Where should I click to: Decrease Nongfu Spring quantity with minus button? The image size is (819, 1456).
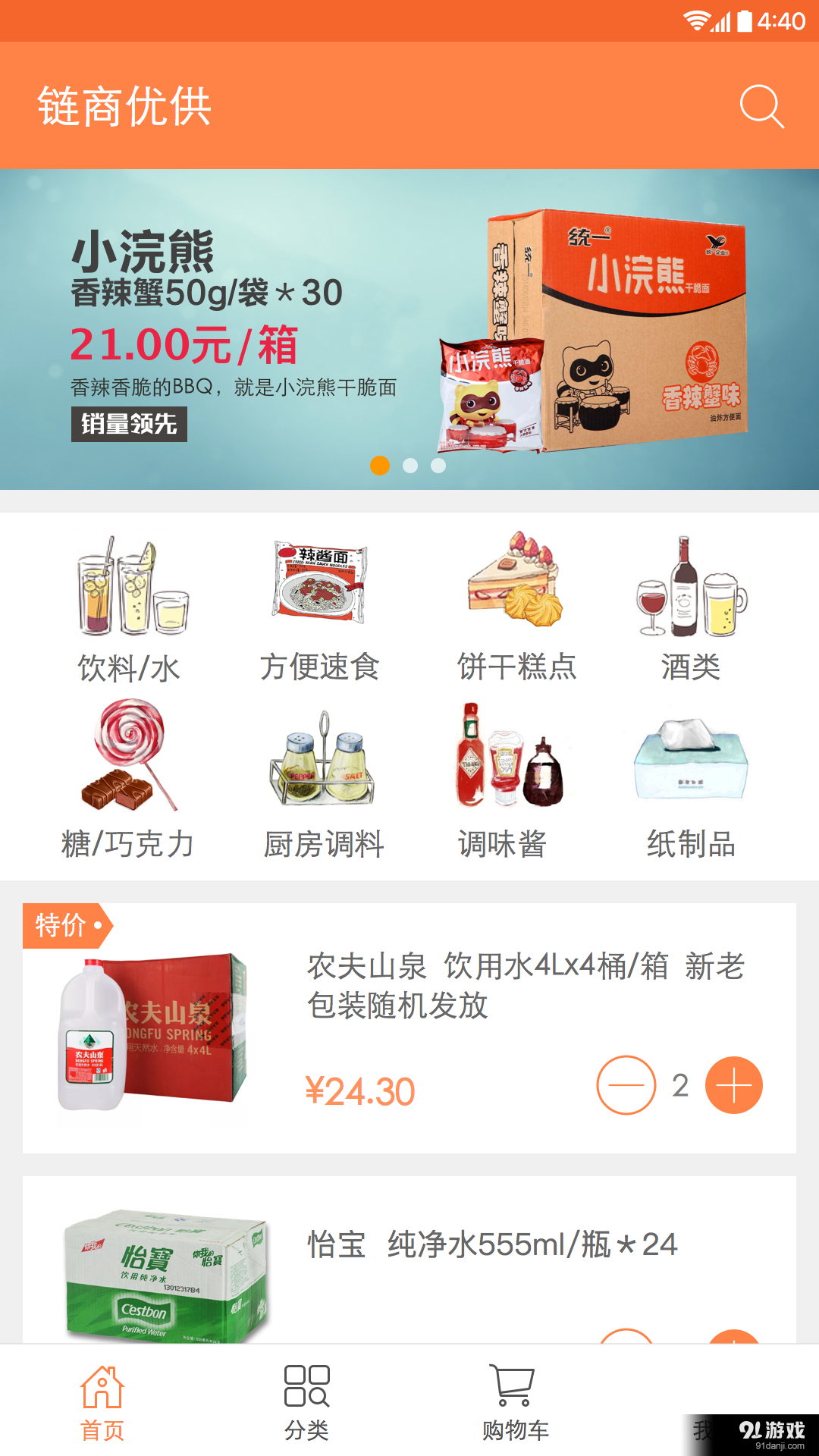tap(626, 1086)
